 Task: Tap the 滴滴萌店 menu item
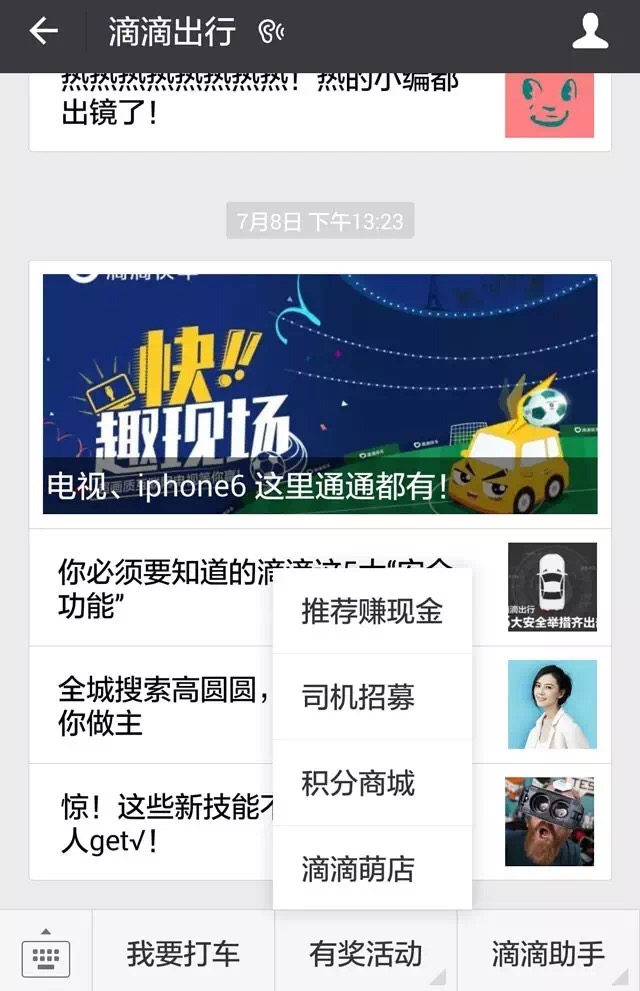click(x=372, y=868)
